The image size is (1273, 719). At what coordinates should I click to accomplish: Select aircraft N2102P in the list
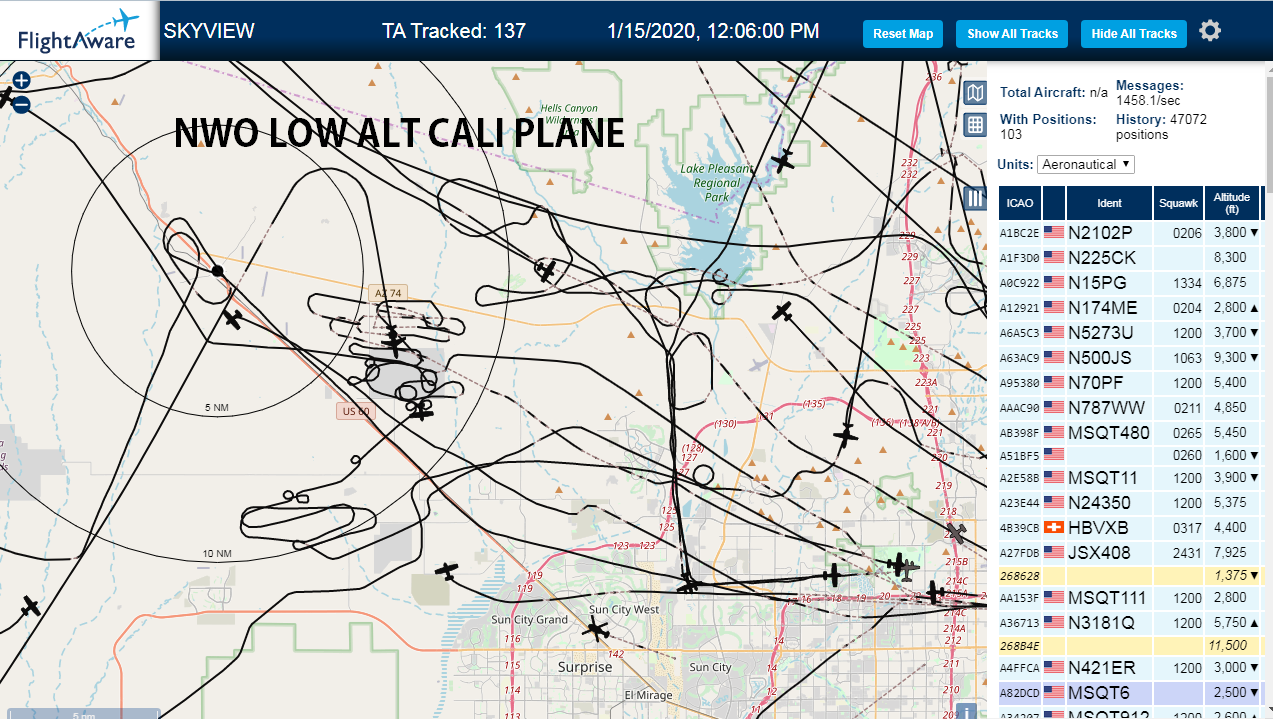(x=1131, y=232)
